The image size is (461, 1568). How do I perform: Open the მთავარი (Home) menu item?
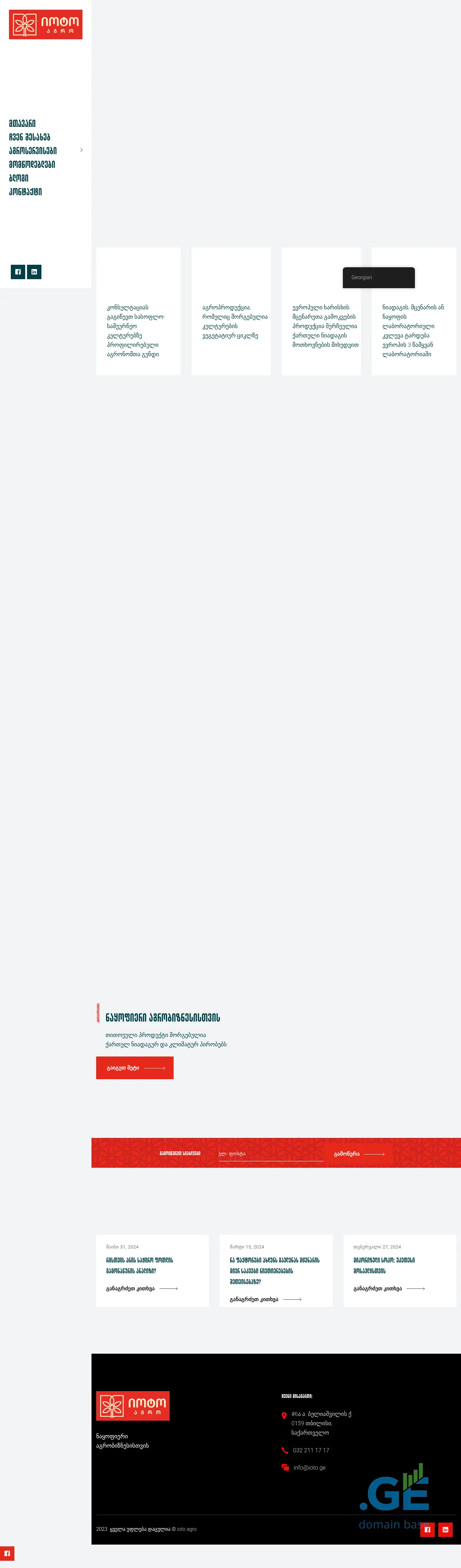pyautogui.click(x=22, y=124)
